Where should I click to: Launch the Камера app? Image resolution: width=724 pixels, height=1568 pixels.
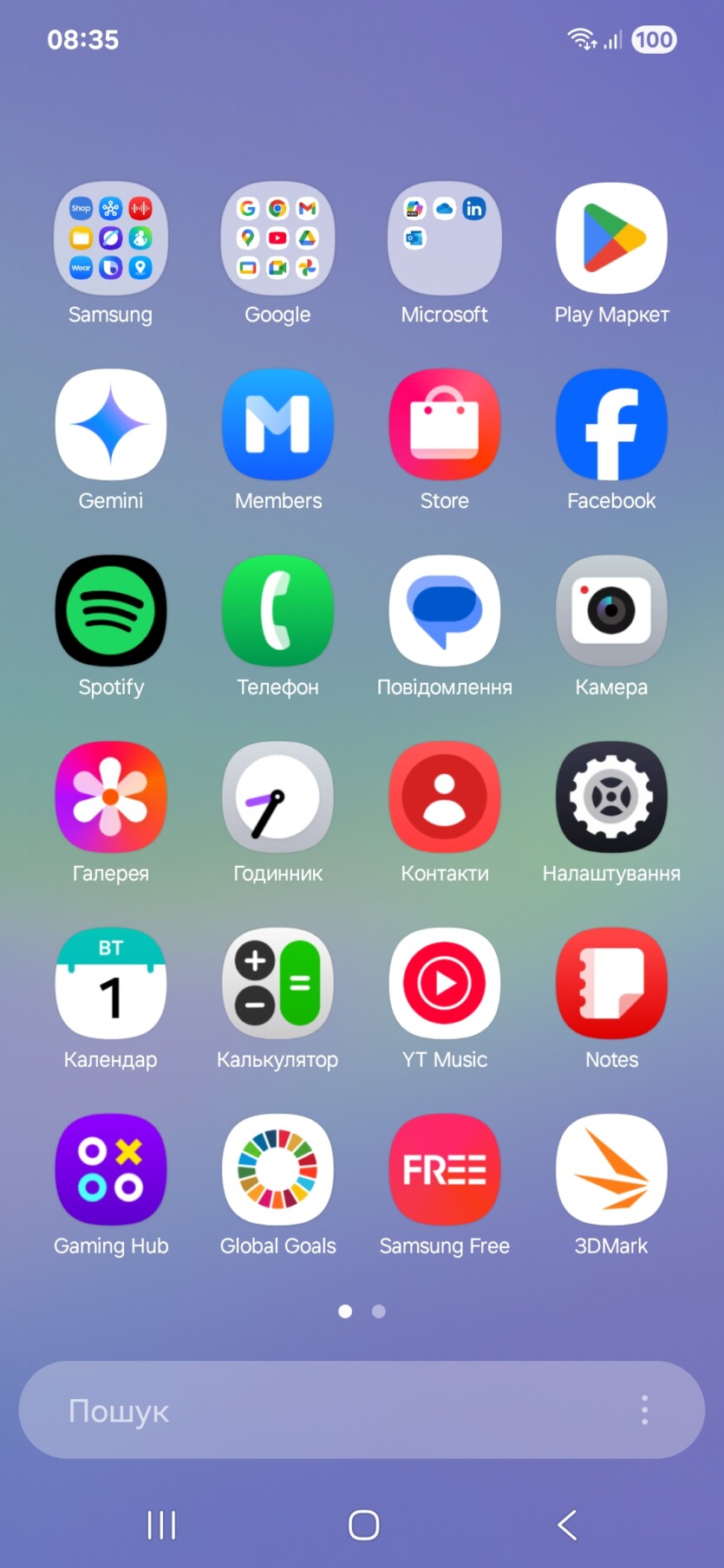pos(611,611)
